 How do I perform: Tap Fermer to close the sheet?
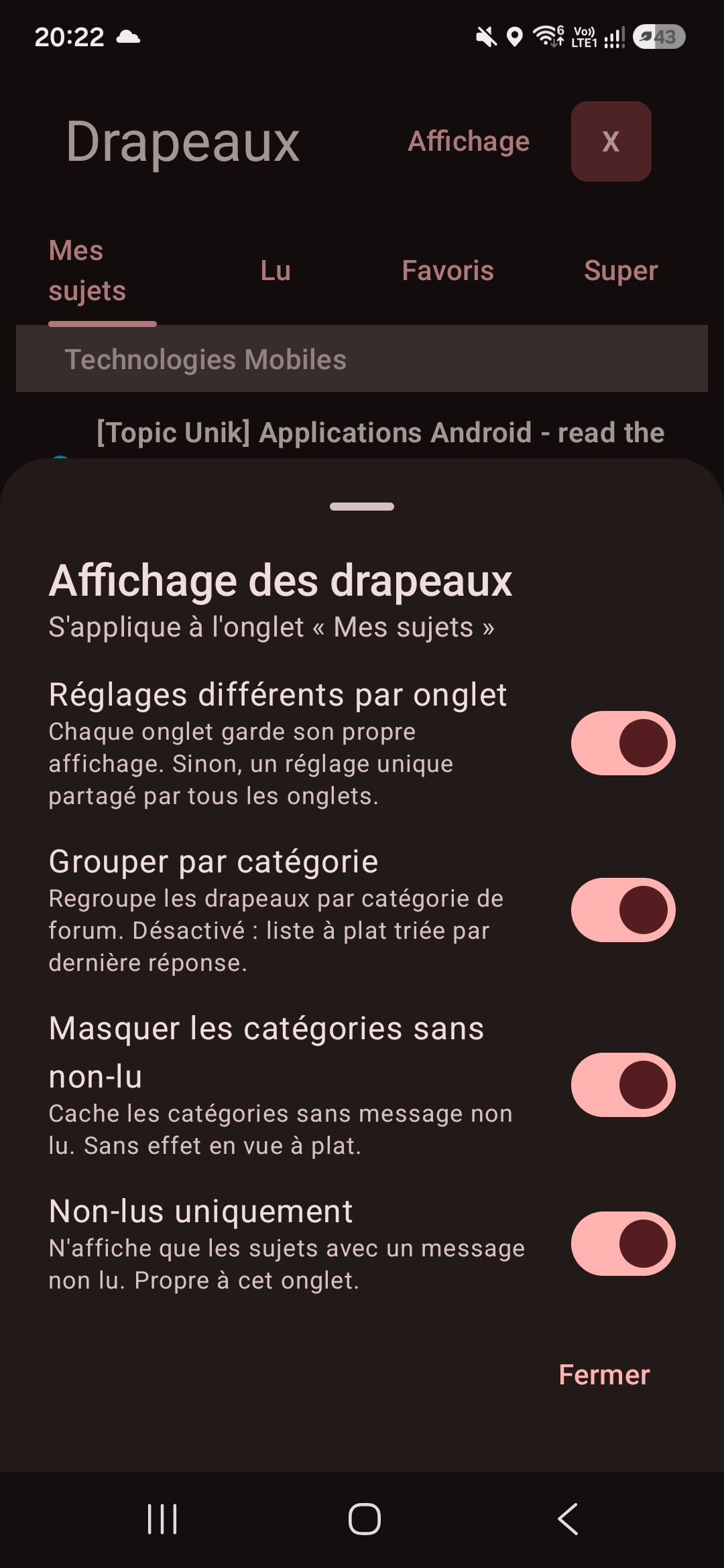click(x=604, y=1375)
